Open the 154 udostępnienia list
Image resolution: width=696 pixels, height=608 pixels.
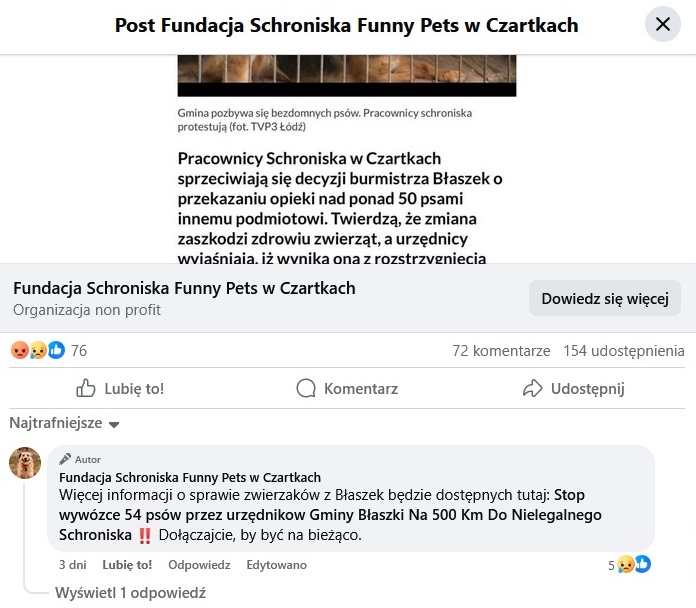click(x=623, y=351)
